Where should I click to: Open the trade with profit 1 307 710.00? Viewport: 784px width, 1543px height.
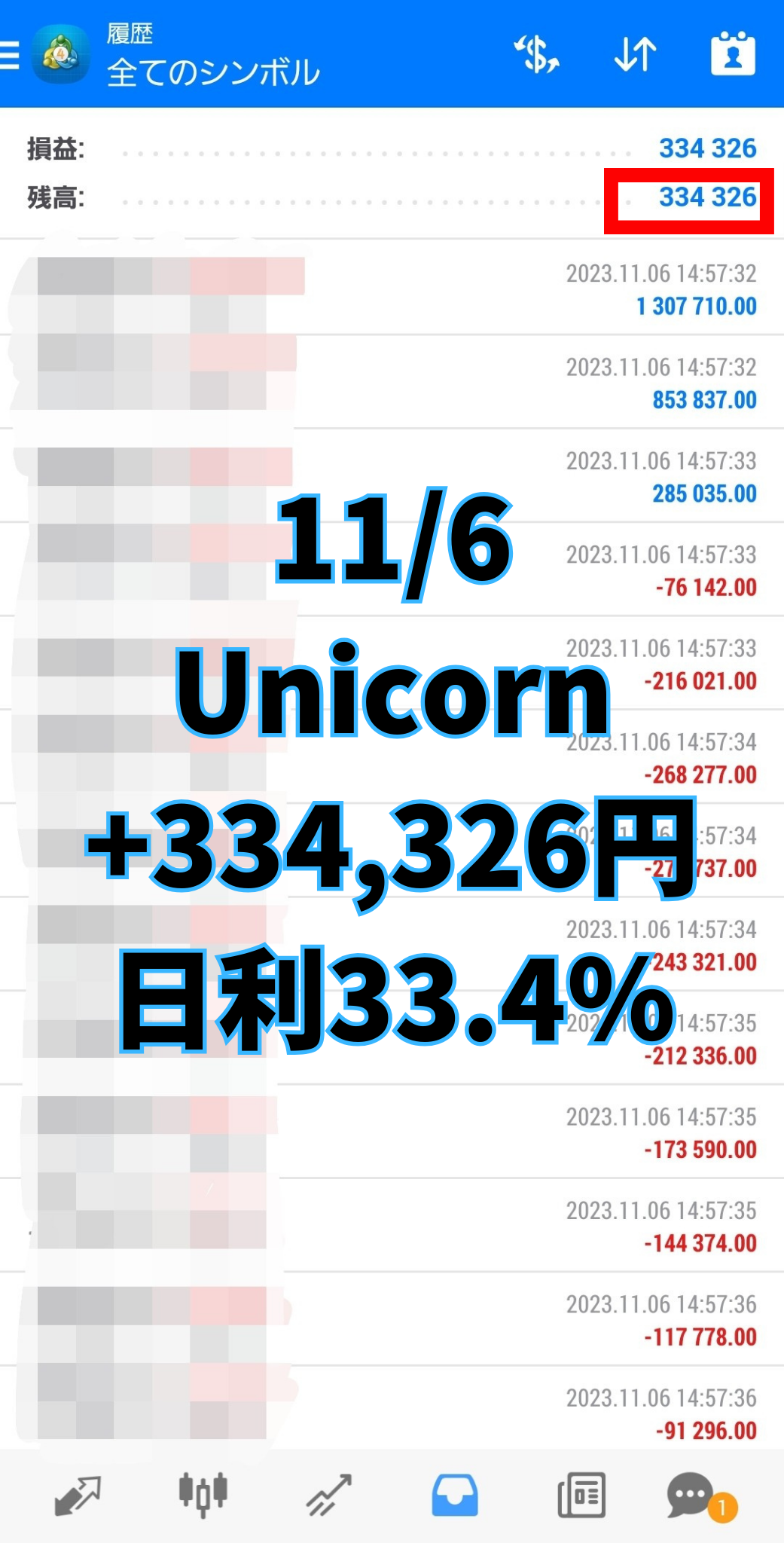(392, 289)
